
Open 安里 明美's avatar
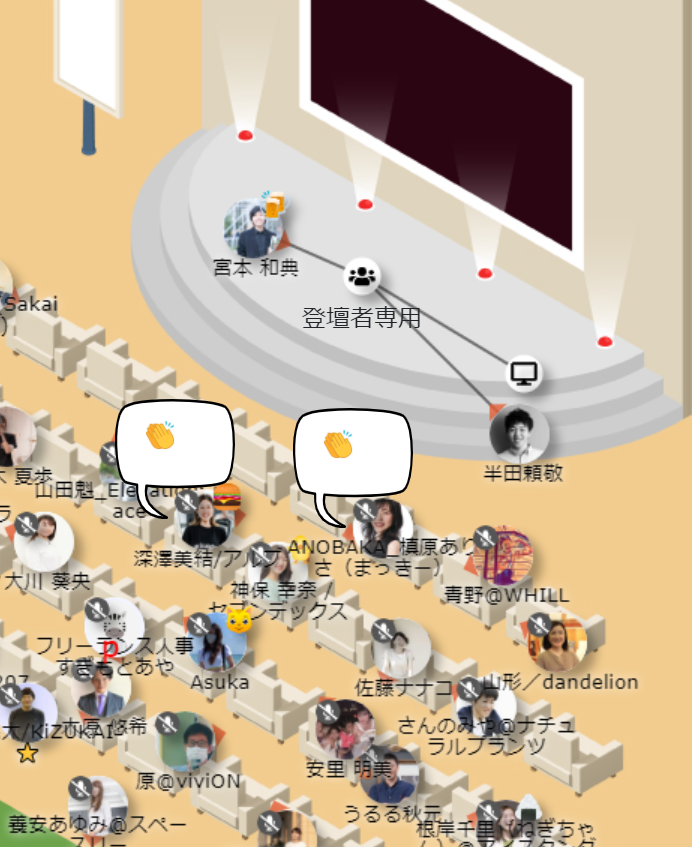pyautogui.click(x=345, y=729)
